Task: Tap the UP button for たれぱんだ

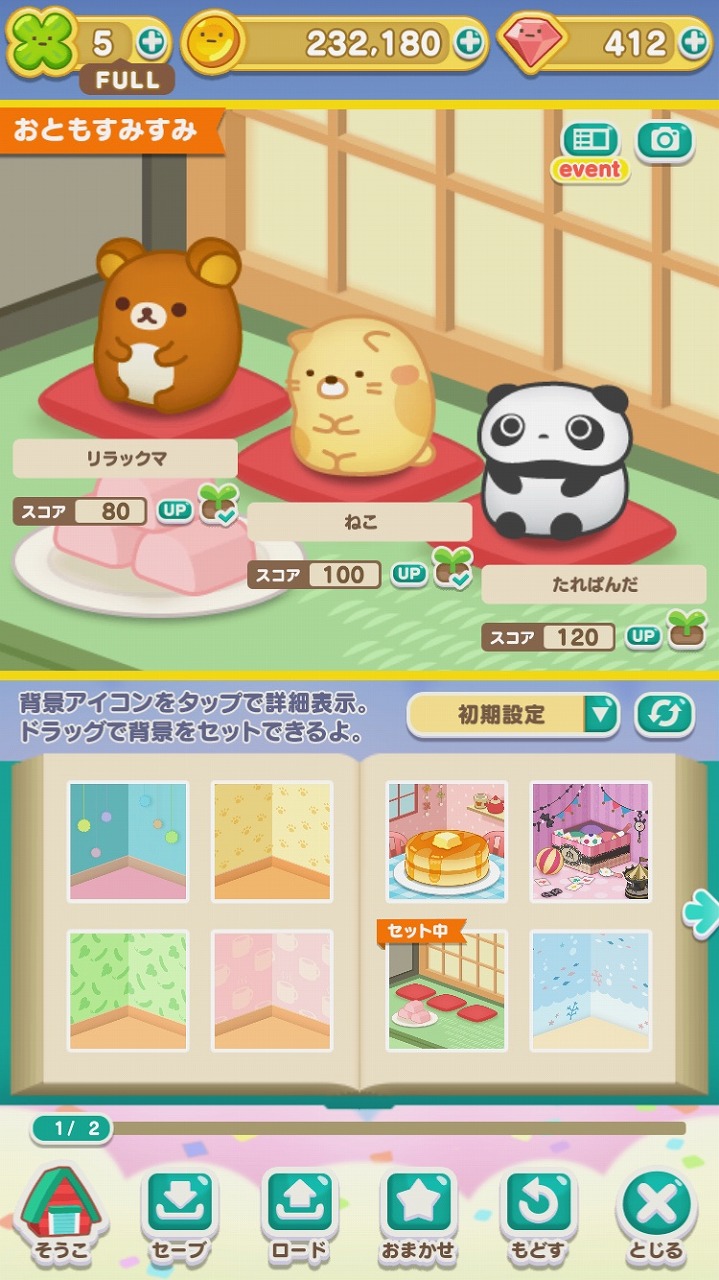Action: [643, 636]
